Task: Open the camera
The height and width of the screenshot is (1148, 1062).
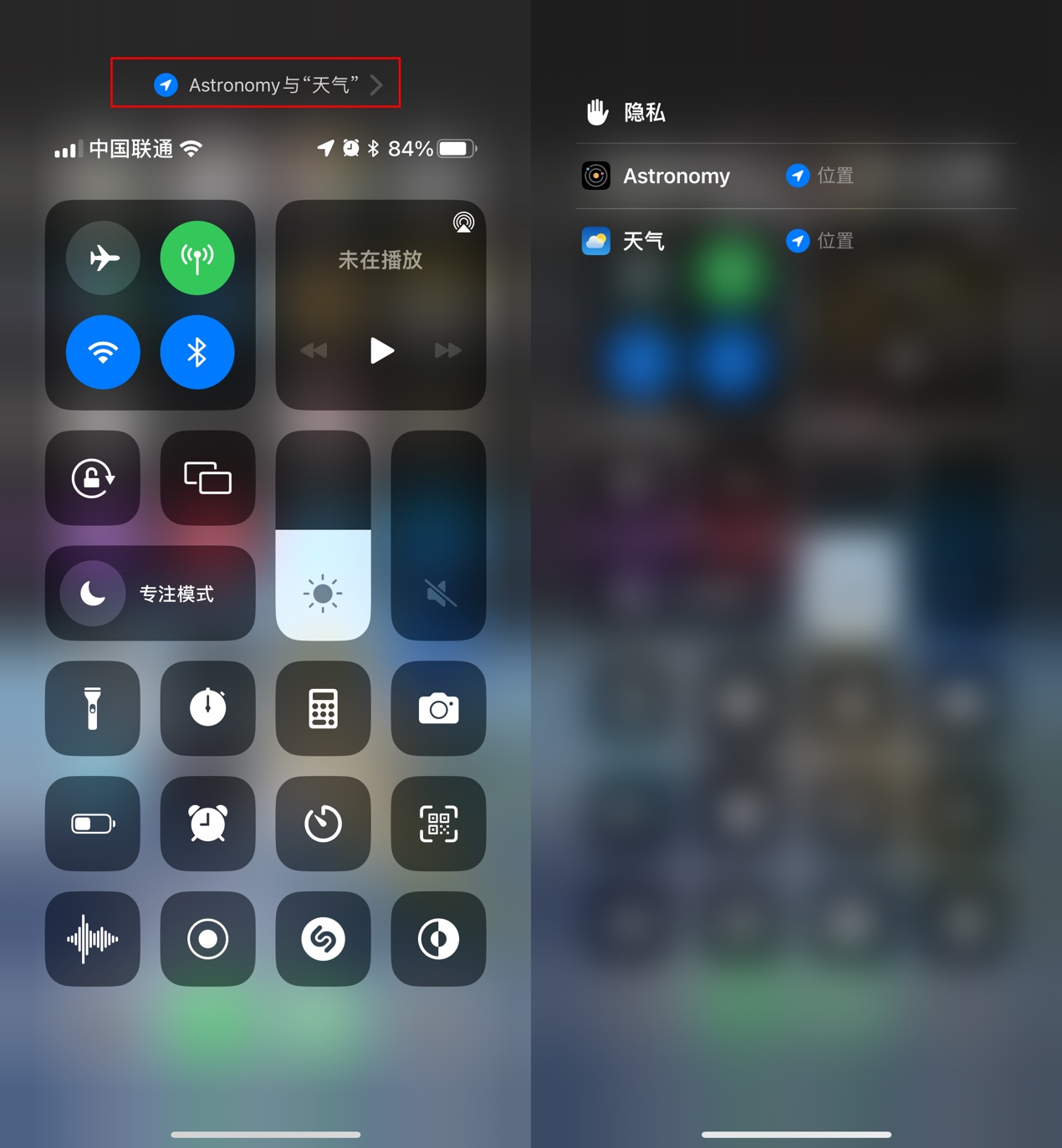Action: (x=438, y=709)
